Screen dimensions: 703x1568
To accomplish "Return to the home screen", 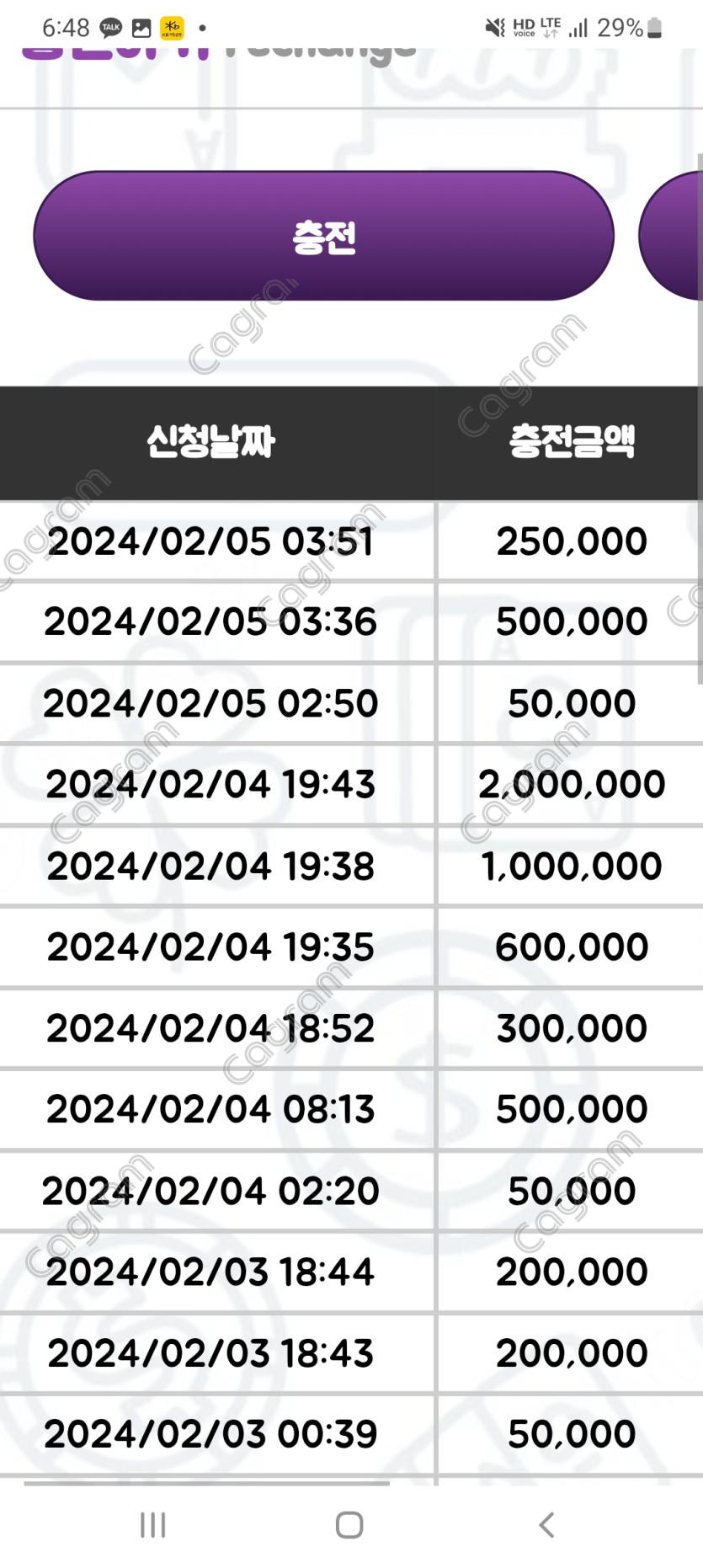I will tap(349, 1524).
